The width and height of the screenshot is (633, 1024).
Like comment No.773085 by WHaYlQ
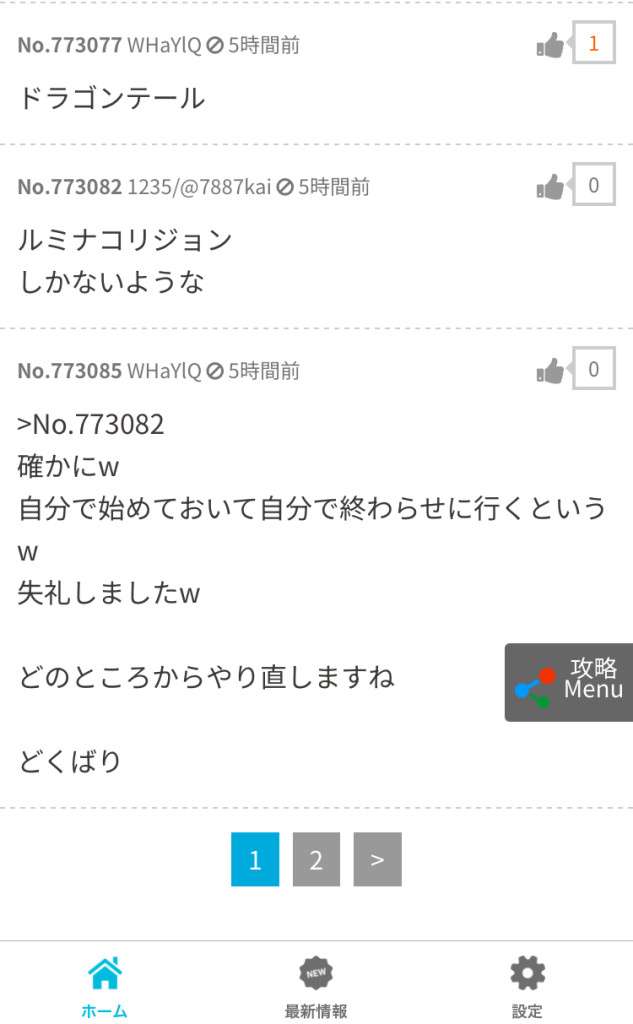coord(551,371)
